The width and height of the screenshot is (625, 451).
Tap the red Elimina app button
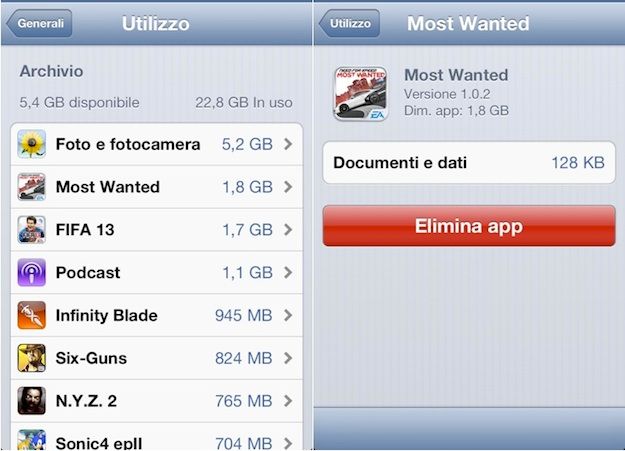tap(468, 227)
